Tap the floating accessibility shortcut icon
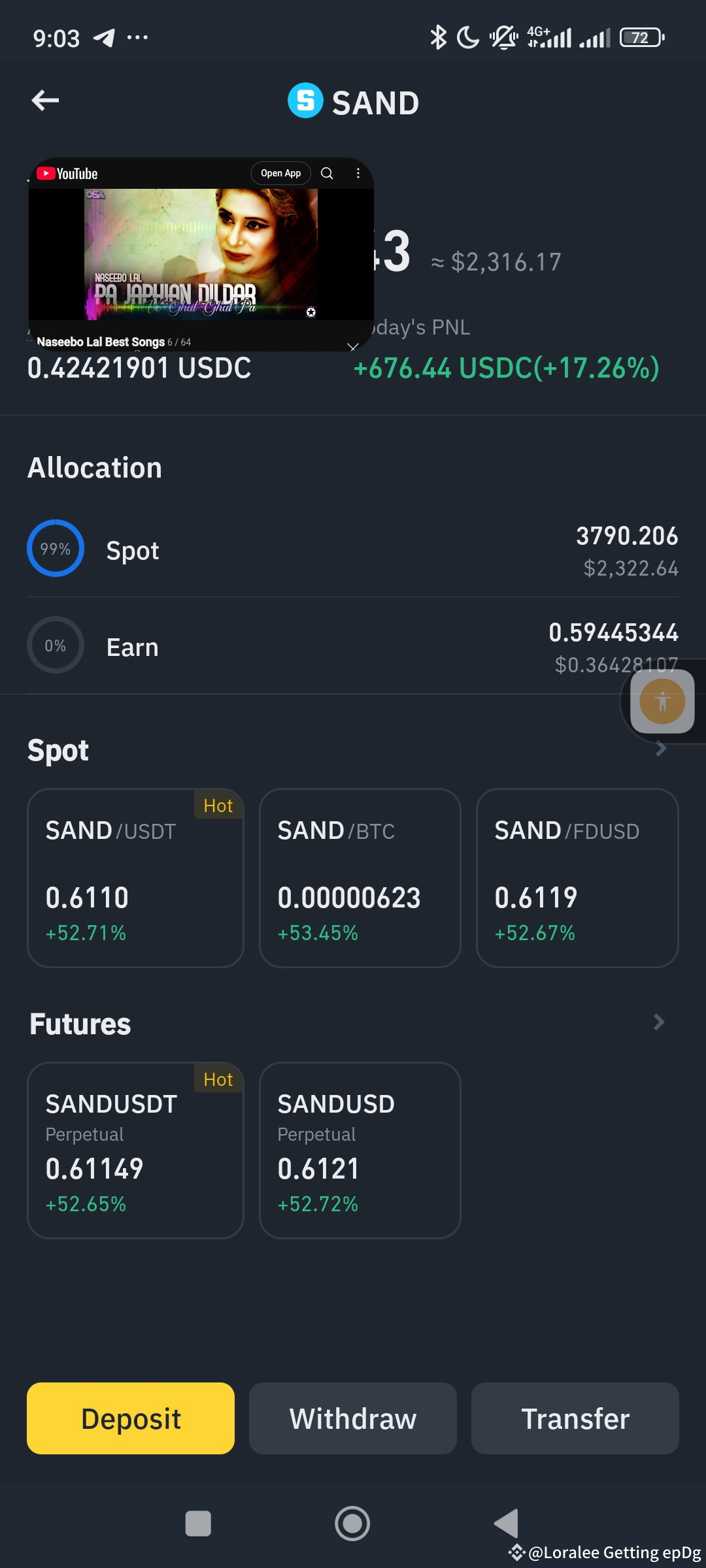Viewport: 706px width, 1568px height. point(662,701)
